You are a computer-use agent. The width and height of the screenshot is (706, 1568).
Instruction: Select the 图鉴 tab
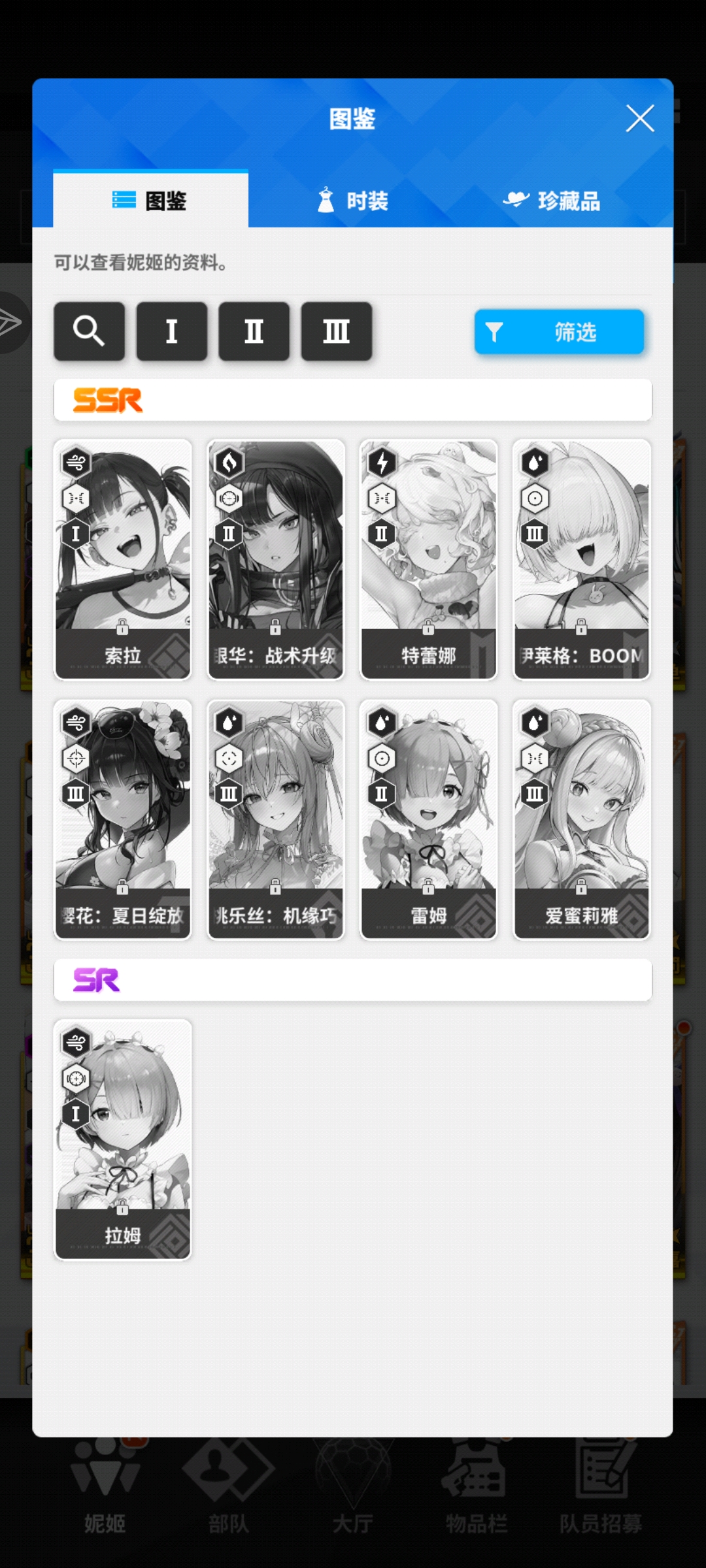coord(150,201)
